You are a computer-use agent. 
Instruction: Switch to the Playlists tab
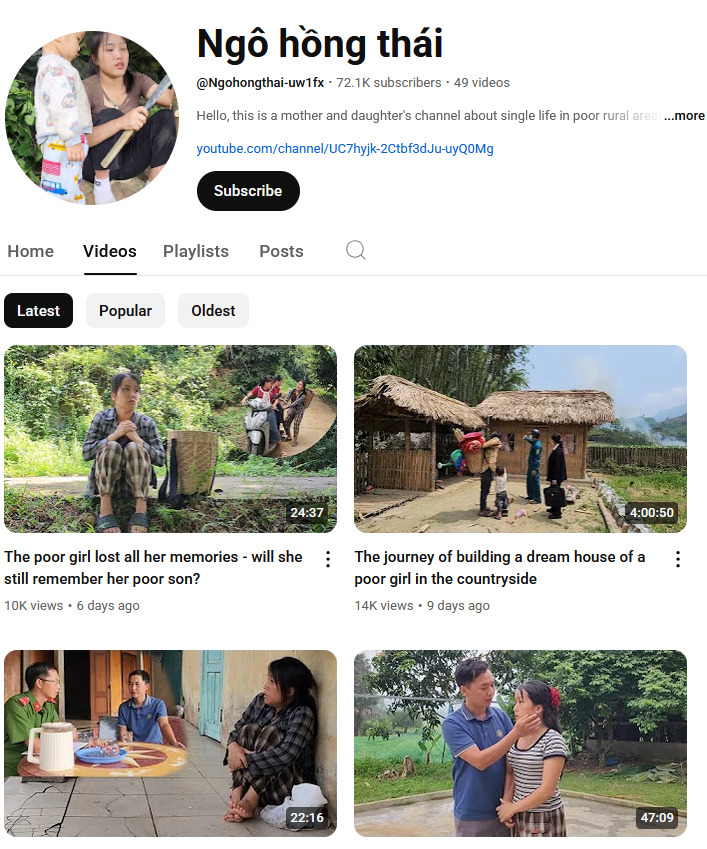click(x=196, y=251)
